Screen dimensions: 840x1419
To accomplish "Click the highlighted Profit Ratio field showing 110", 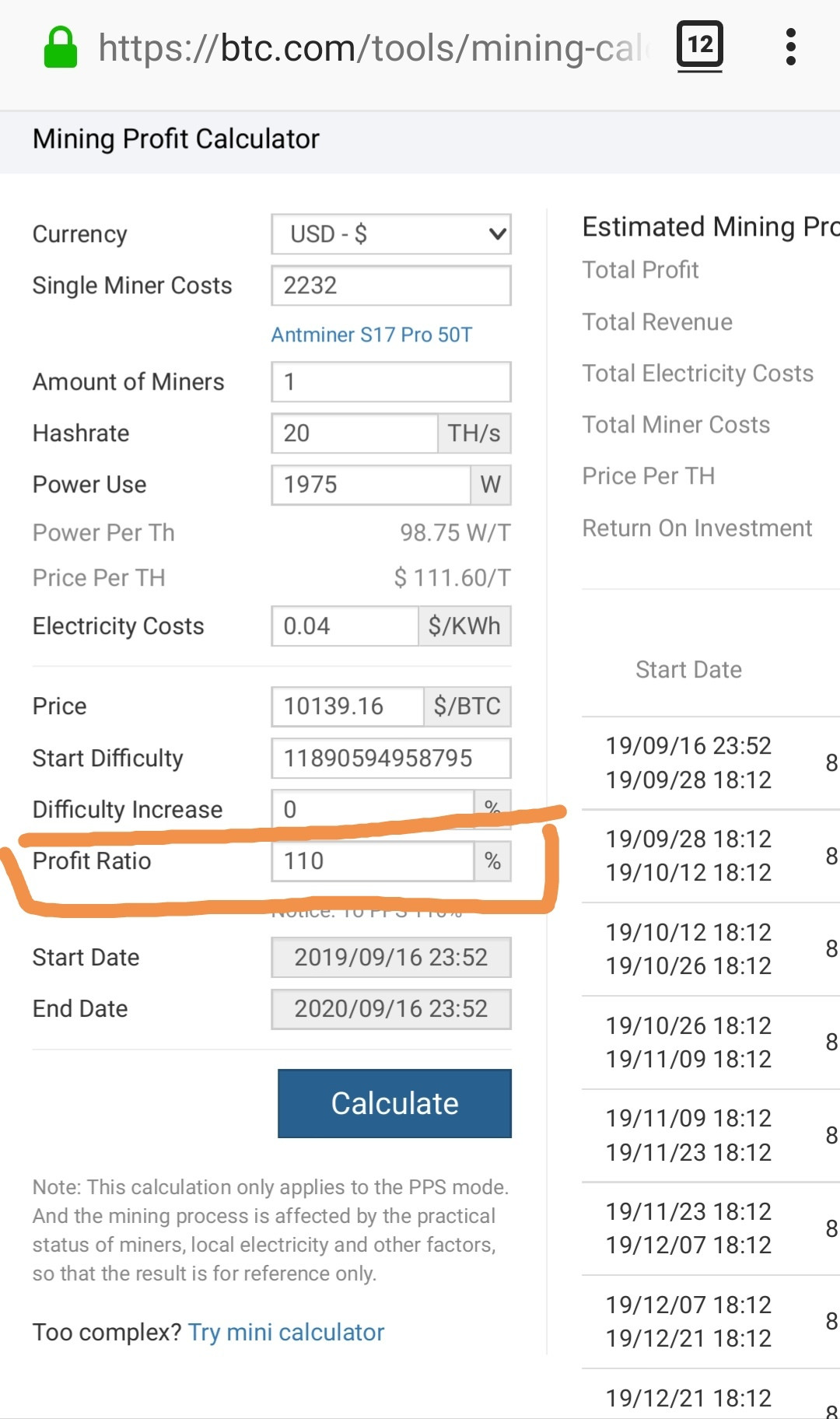I will pos(372,860).
